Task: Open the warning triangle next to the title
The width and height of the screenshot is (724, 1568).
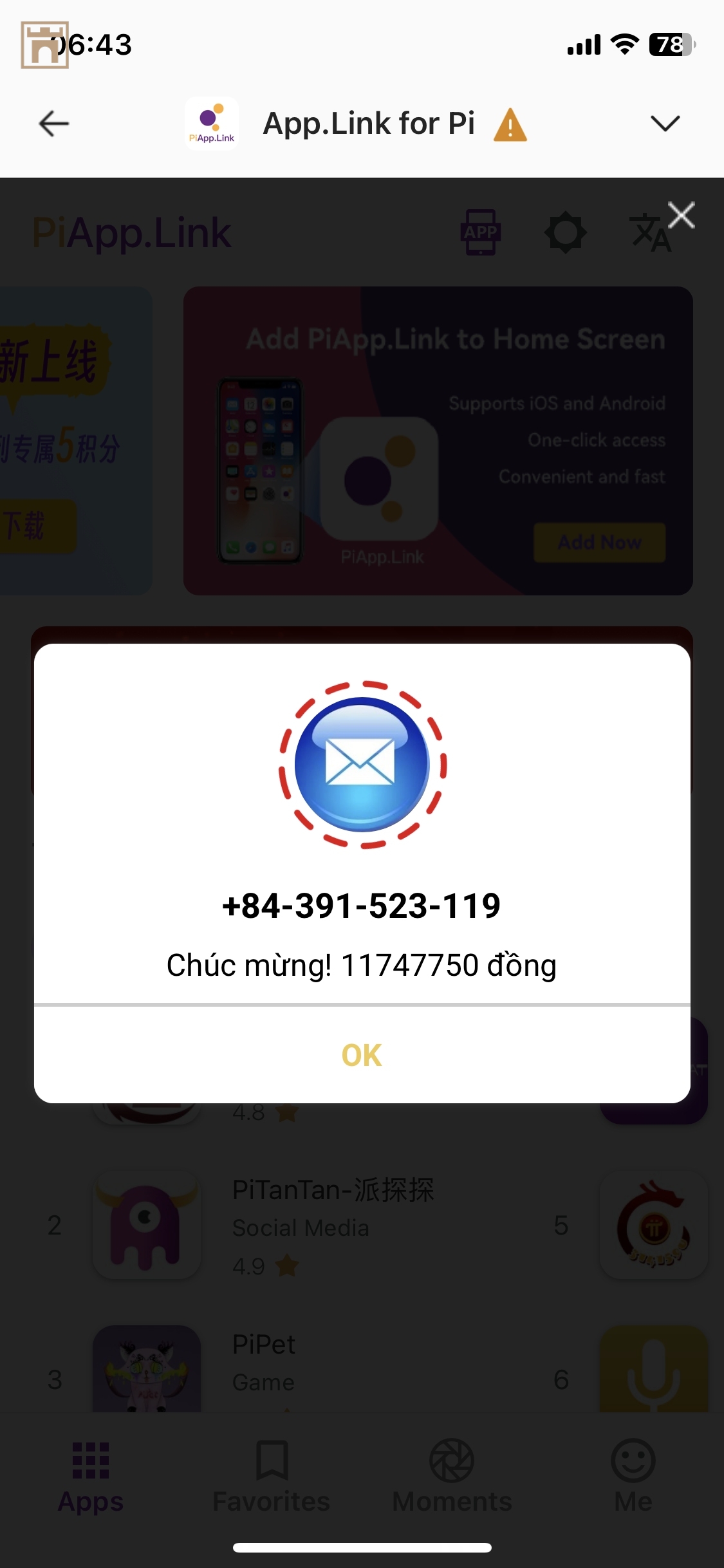Action: [510, 125]
